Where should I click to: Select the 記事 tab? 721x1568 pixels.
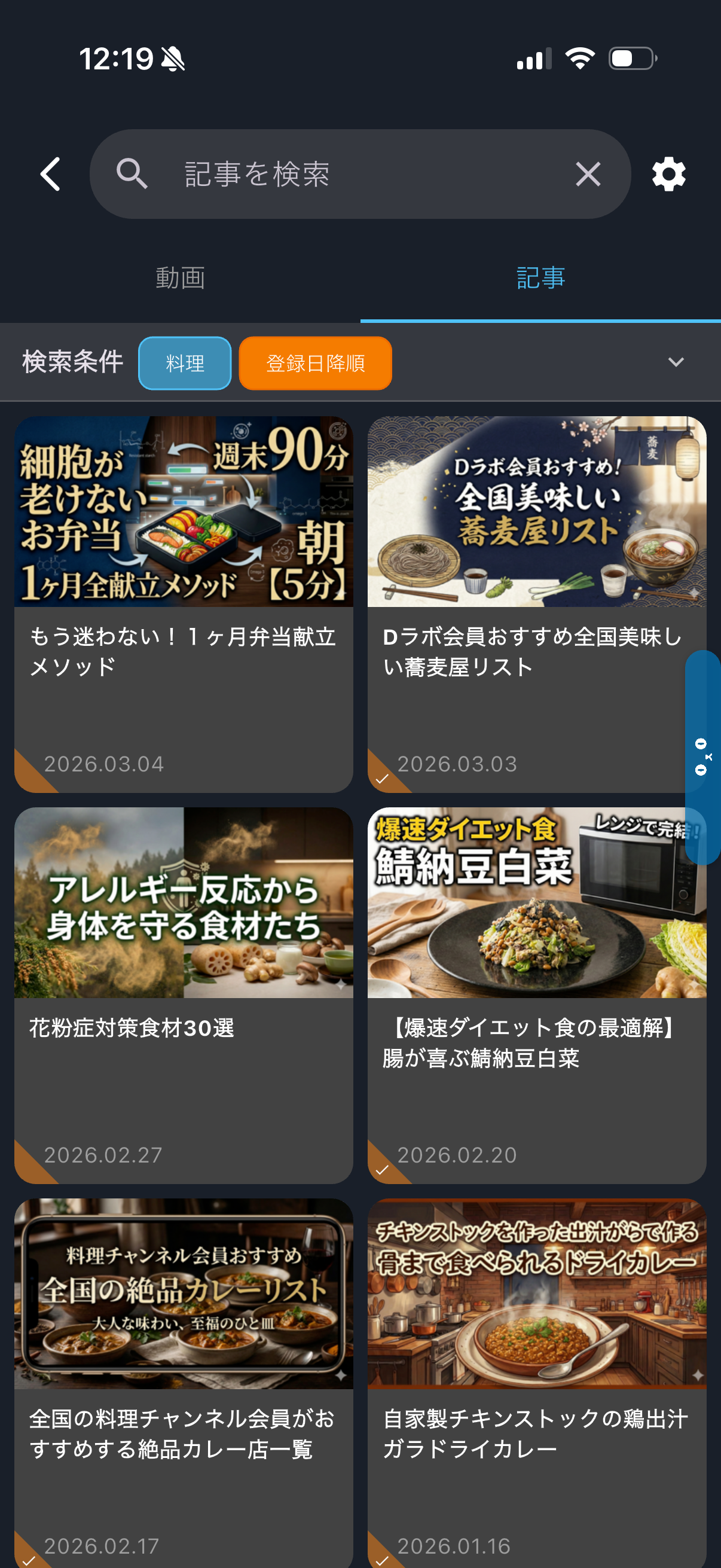(540, 279)
